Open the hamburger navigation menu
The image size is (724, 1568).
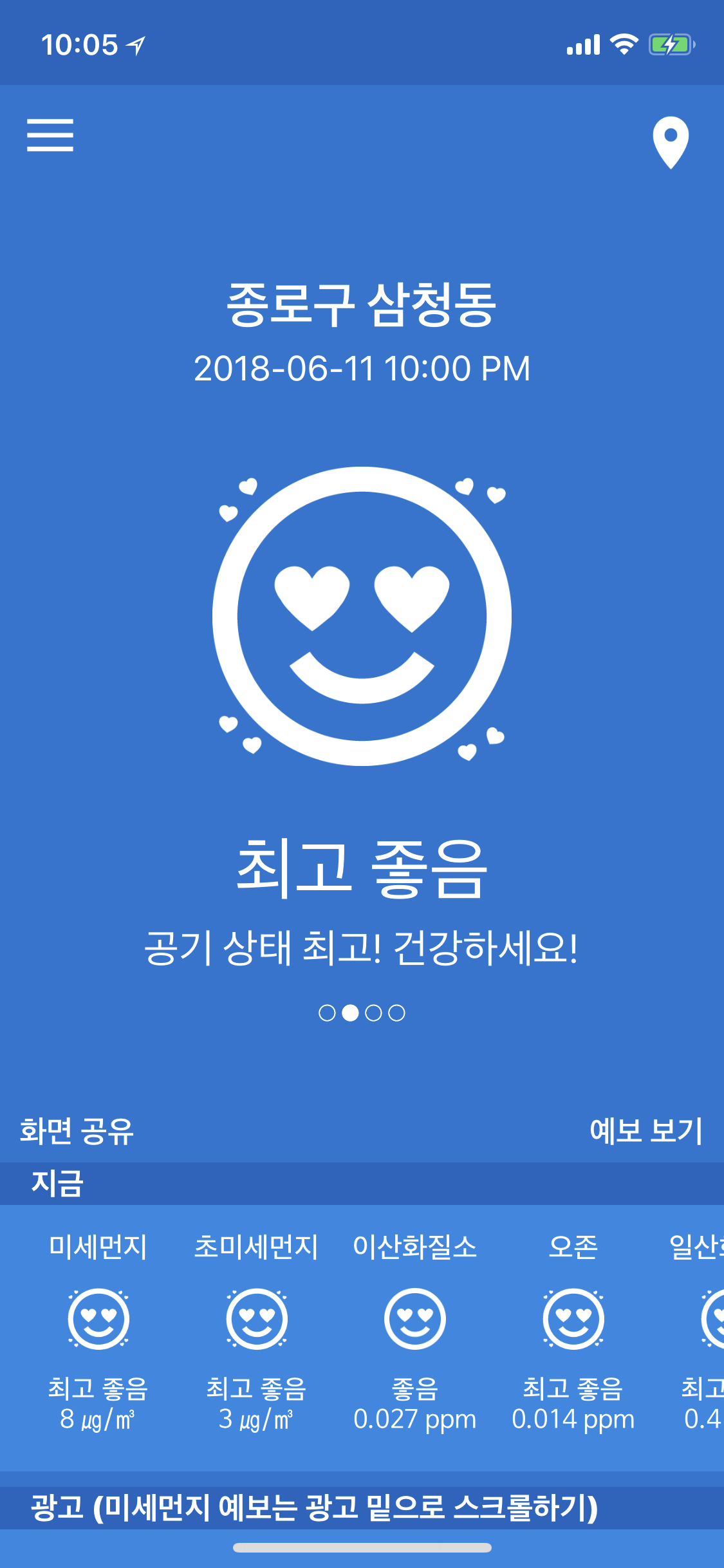51,136
